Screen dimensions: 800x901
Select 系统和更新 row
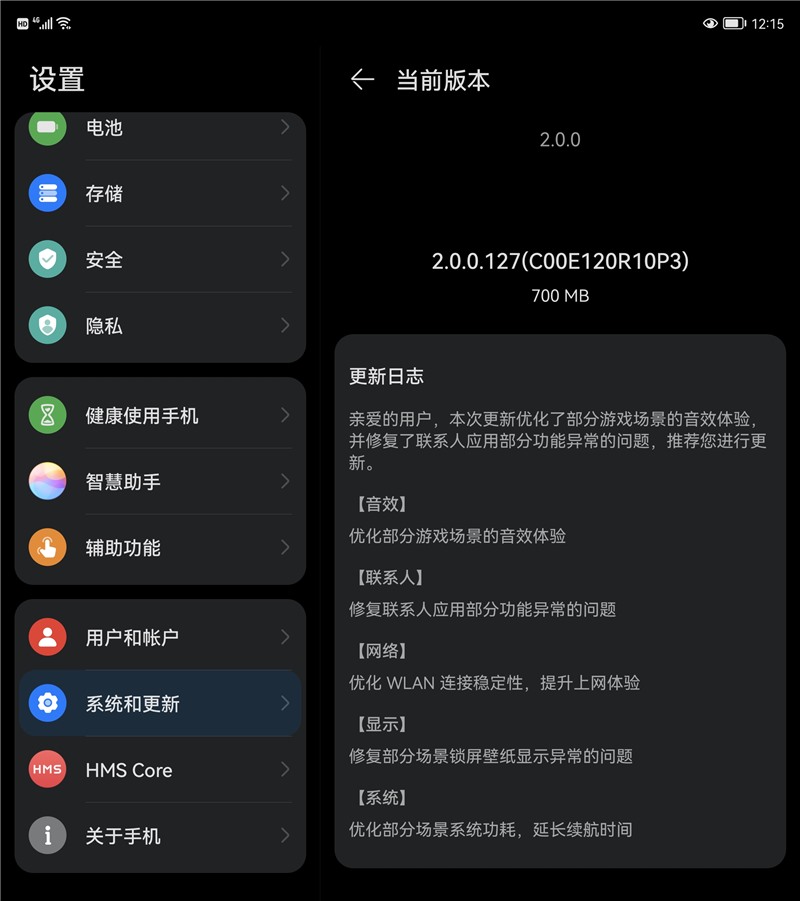tap(160, 704)
